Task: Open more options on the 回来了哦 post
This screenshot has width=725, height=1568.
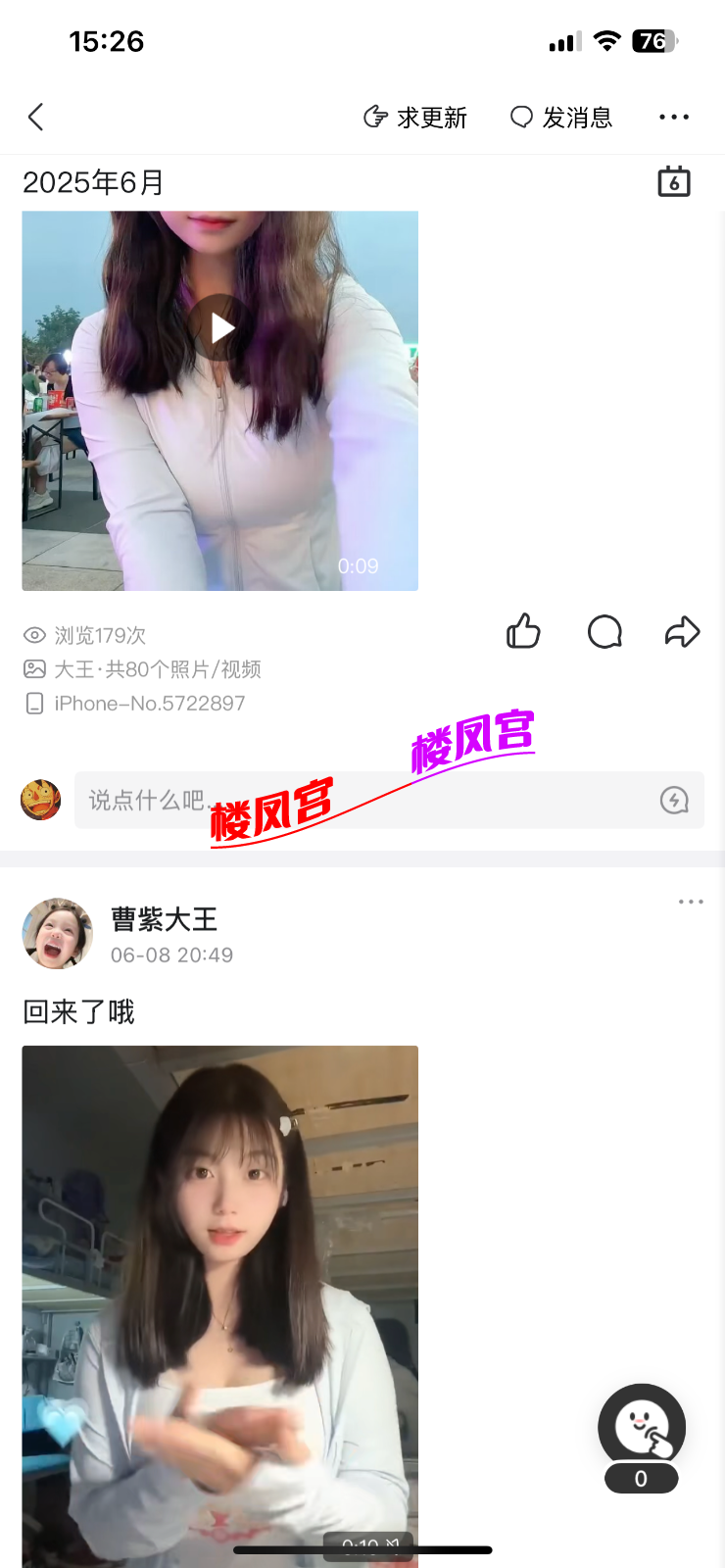Action: click(x=691, y=902)
